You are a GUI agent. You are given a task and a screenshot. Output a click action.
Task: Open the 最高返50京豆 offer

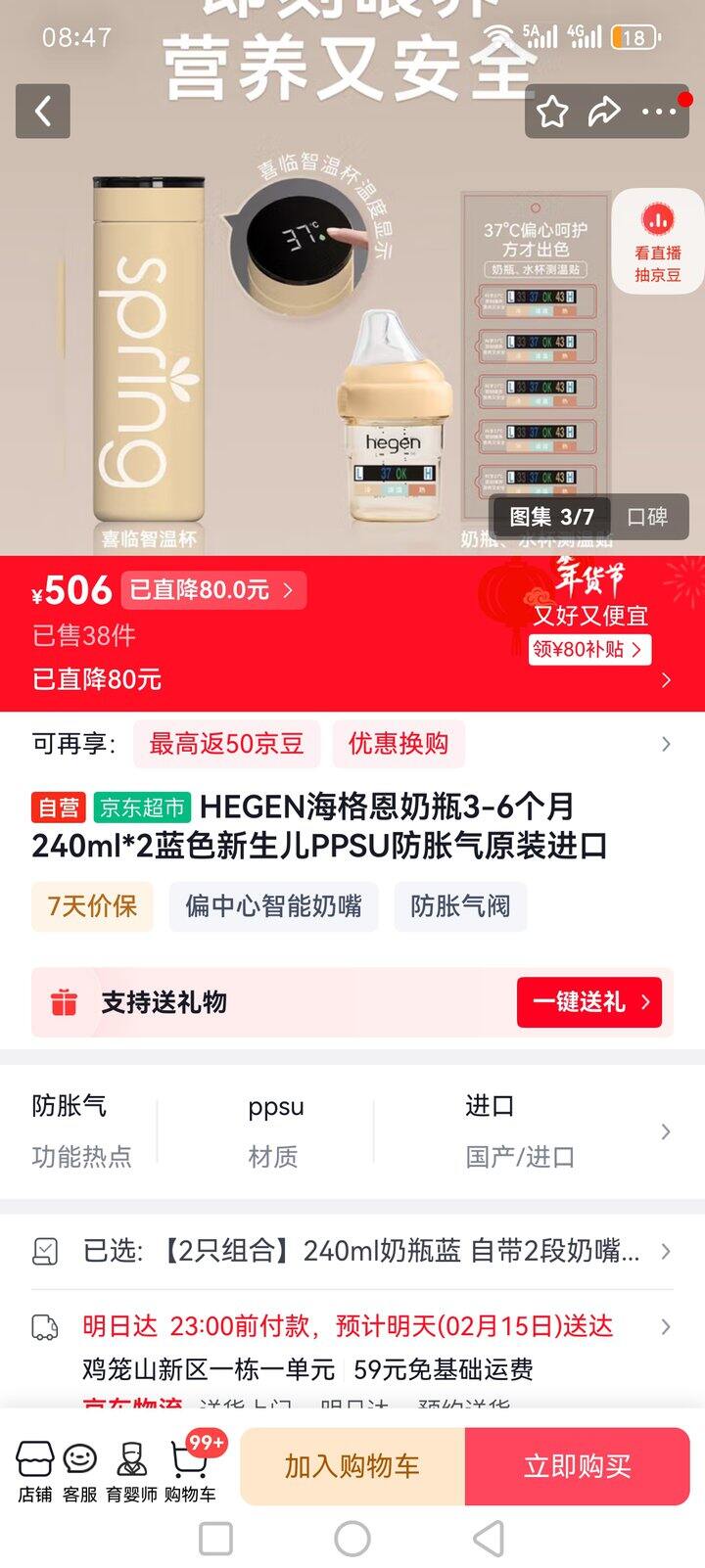pos(226,744)
